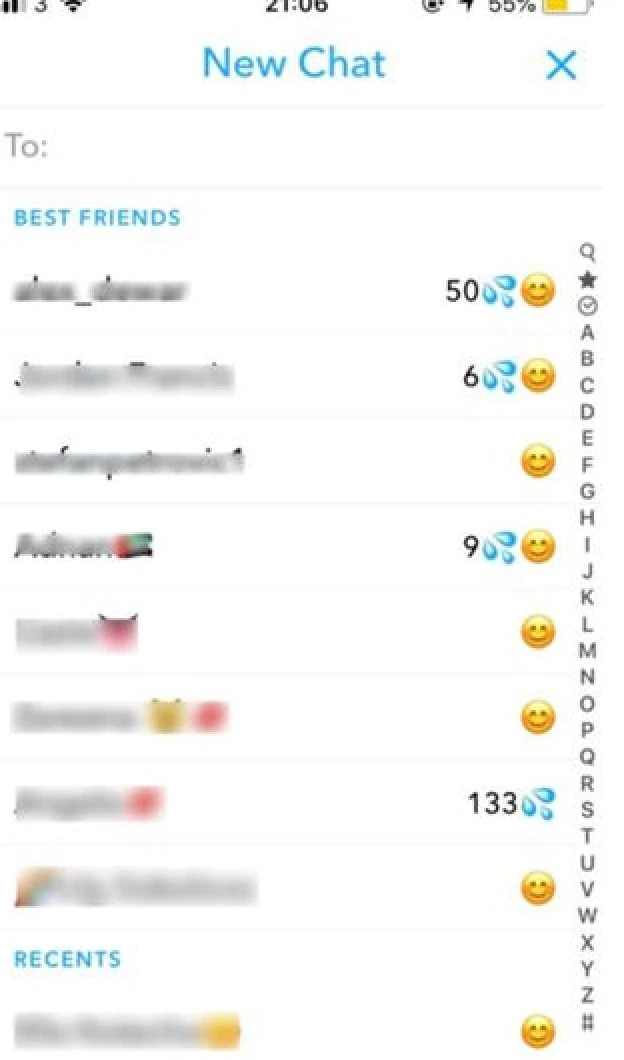Select the friend with the 133 streak
The image size is (624, 1060).
pyautogui.click(x=284, y=803)
